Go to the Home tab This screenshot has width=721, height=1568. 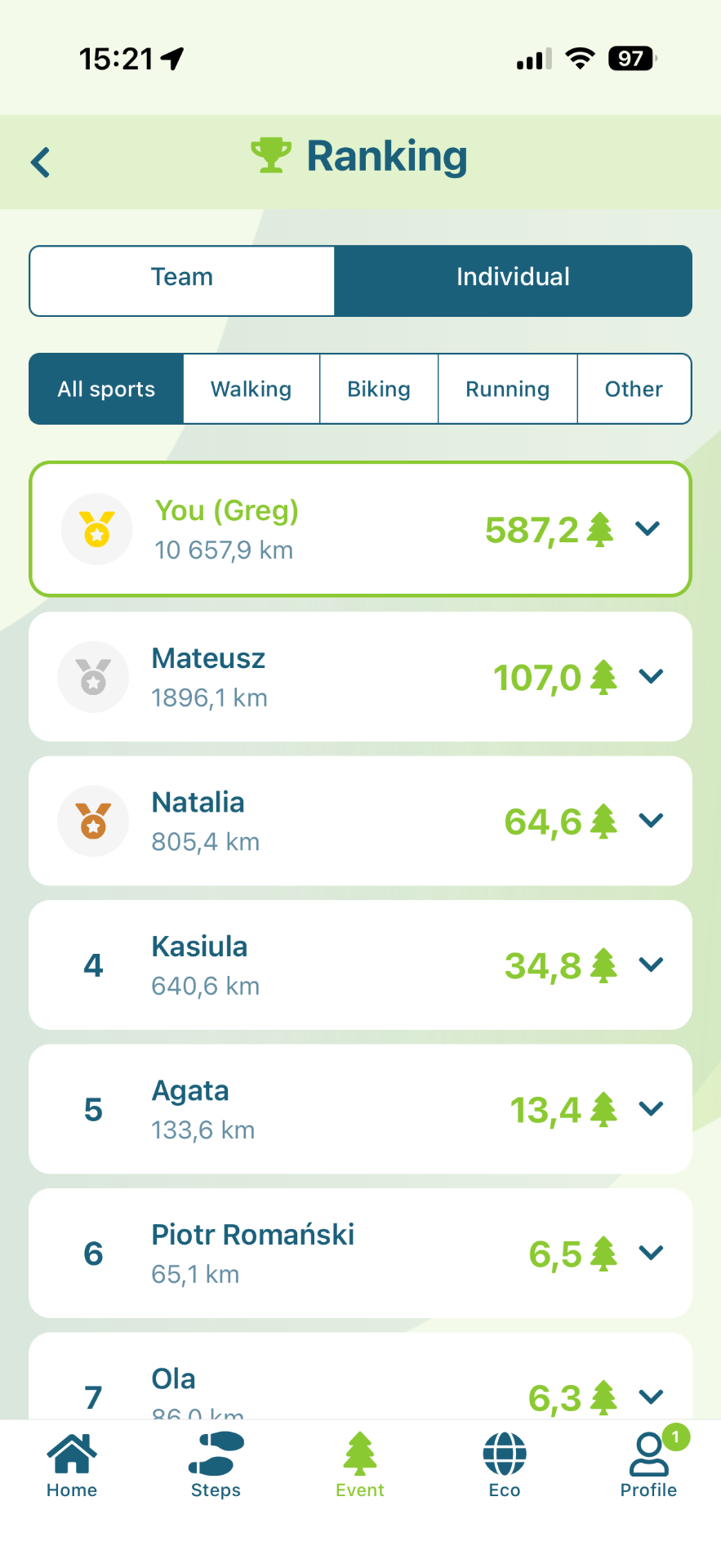pos(72,1465)
